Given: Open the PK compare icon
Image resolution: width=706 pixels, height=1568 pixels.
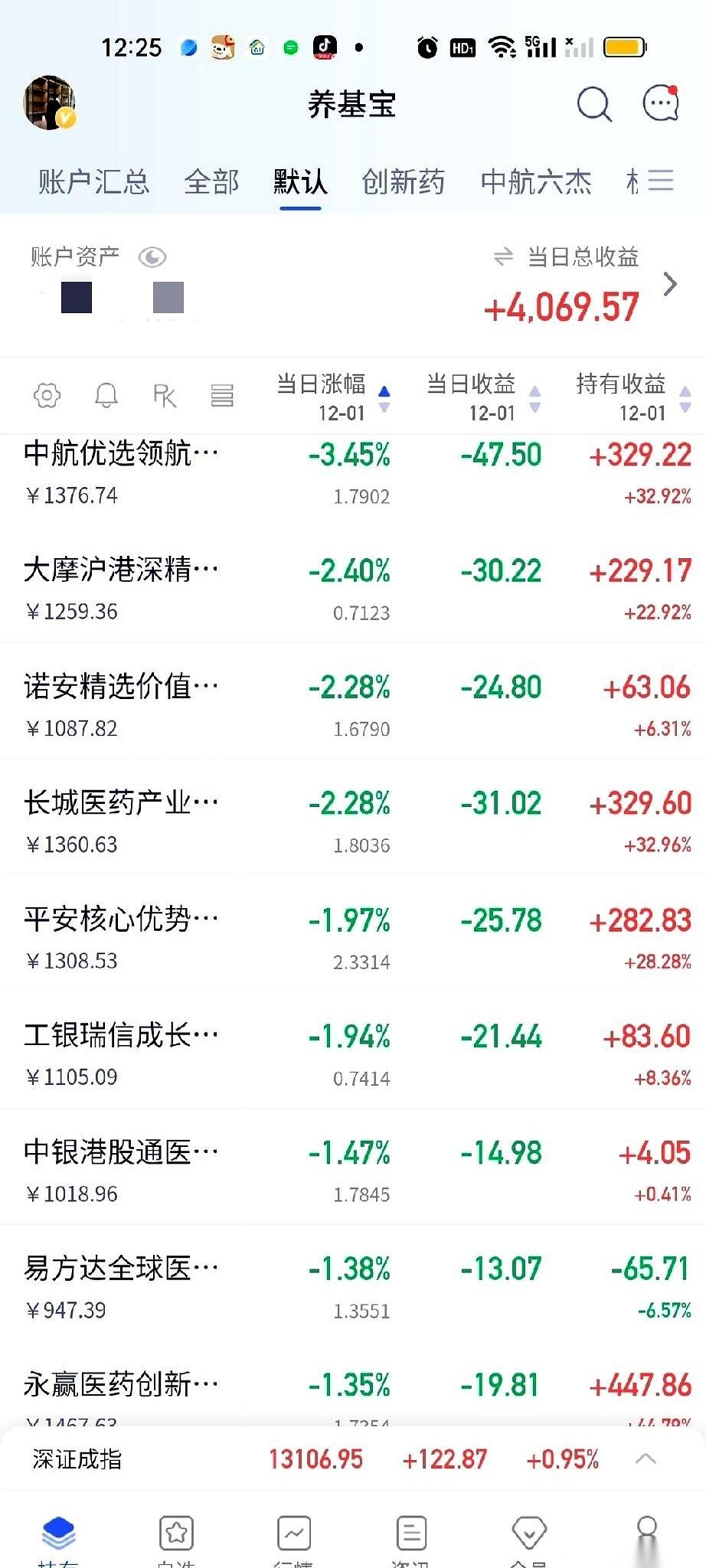Looking at the screenshot, I should (165, 396).
